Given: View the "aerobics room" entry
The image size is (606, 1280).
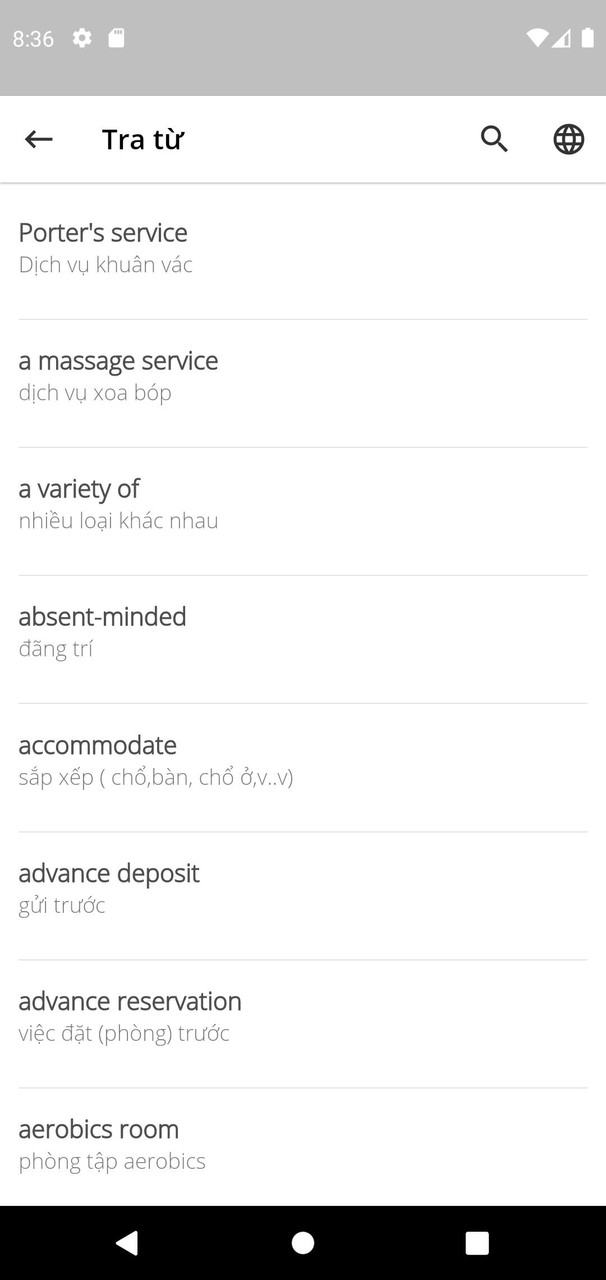Looking at the screenshot, I should coord(302,1144).
